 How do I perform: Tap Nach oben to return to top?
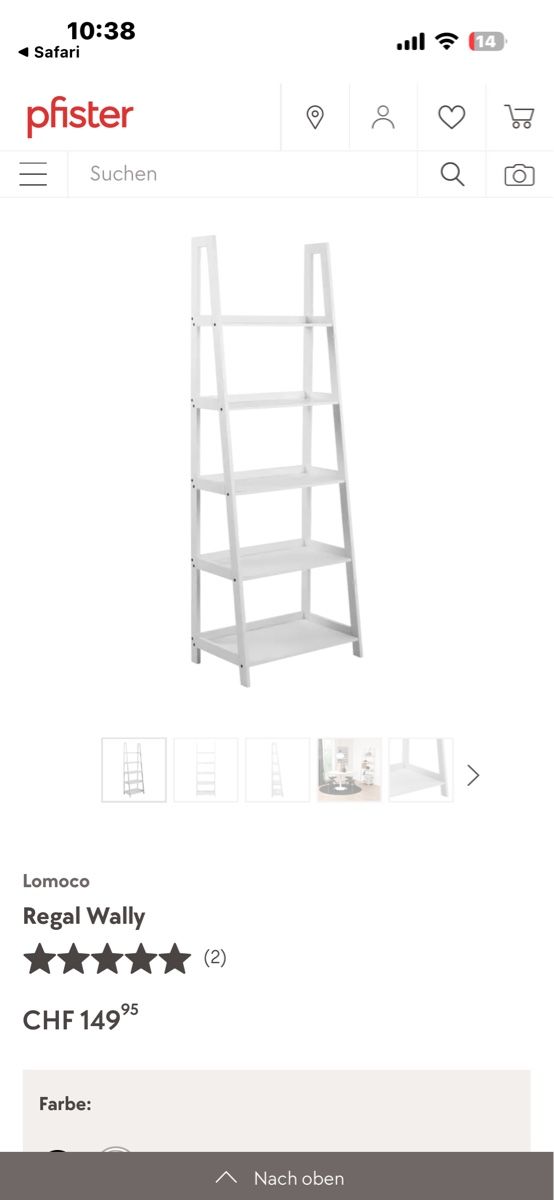pos(277,1178)
